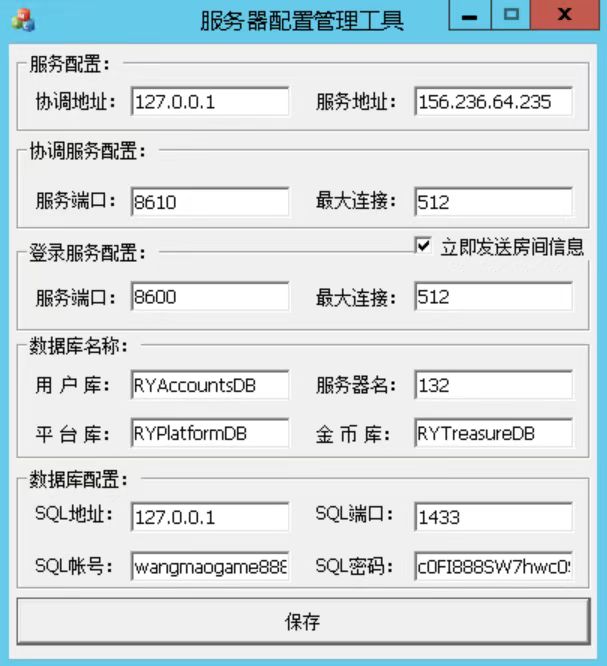Minimize the server config tool window

(470, 16)
